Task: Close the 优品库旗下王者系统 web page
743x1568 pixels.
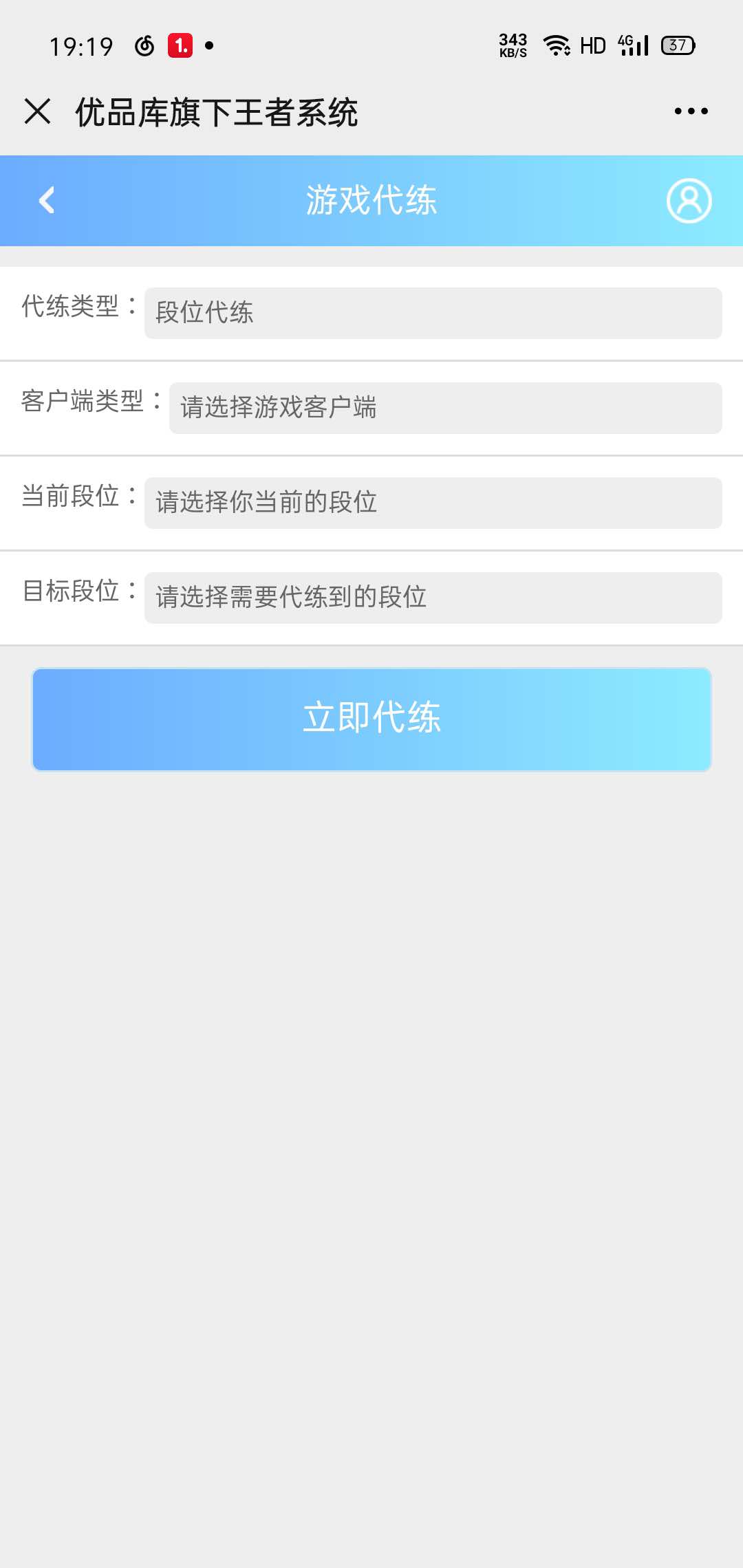Action: 37,111
